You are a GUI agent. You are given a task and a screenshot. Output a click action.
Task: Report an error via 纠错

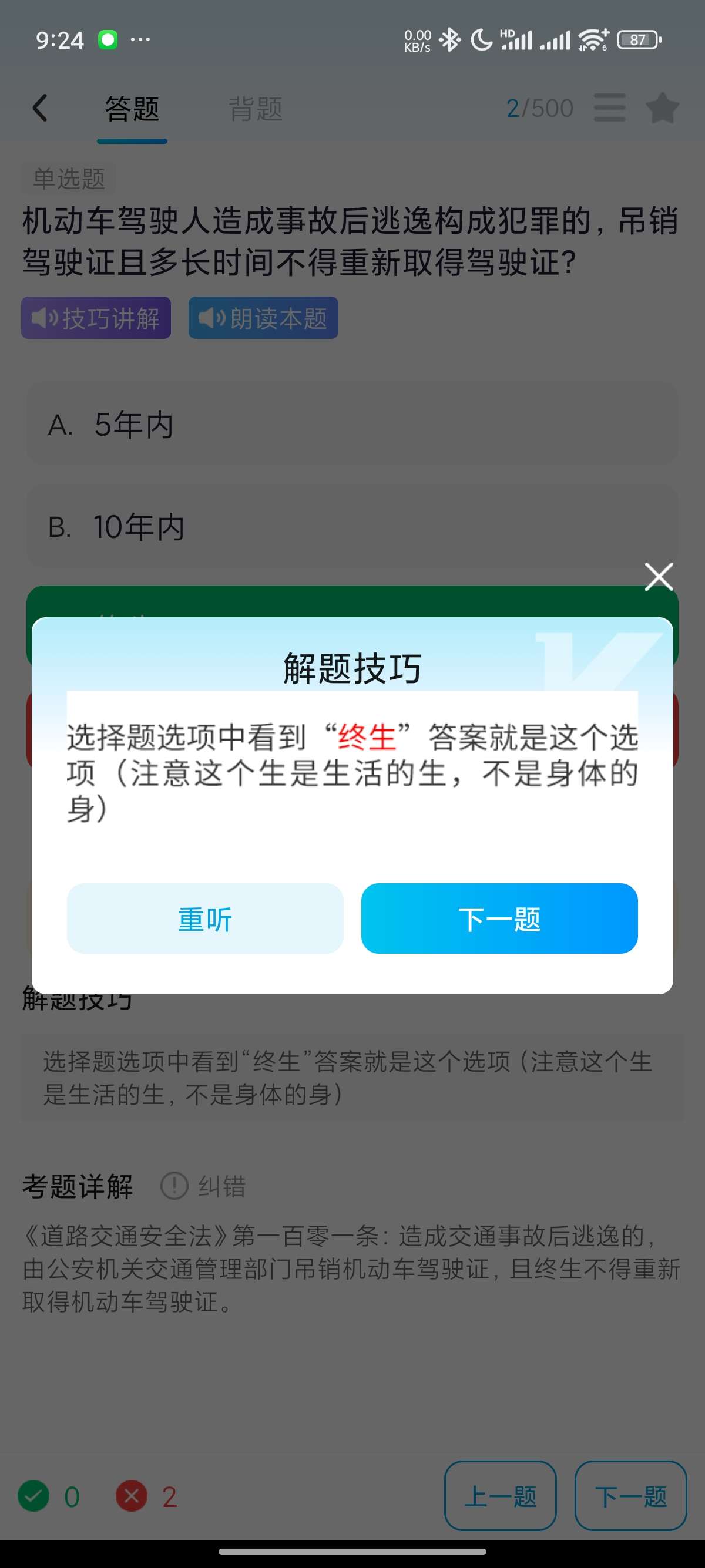(203, 1186)
